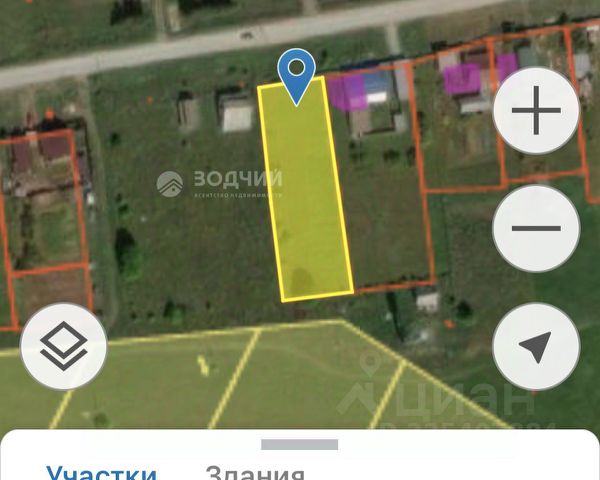The height and width of the screenshot is (480, 600).
Task: Tap the blue pin on highlighted plot
Action: pyautogui.click(x=296, y=73)
